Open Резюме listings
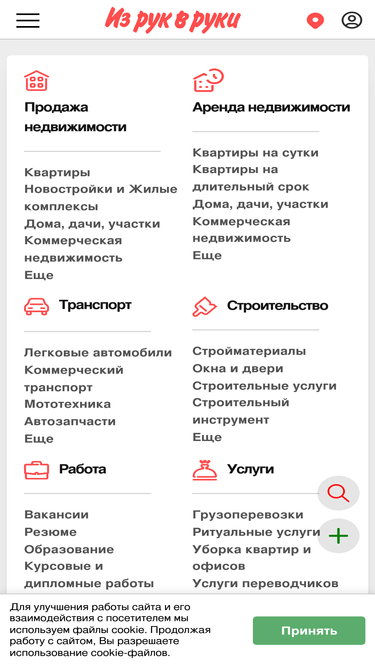 (x=50, y=532)
